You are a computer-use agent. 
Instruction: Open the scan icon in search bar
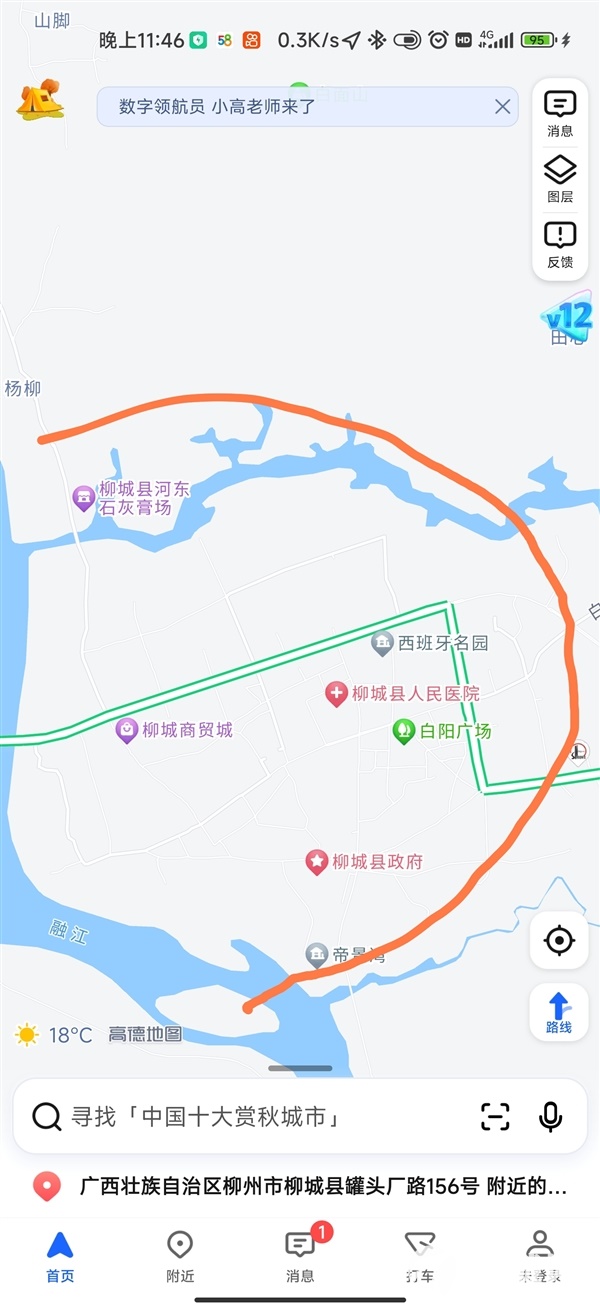[x=495, y=1117]
